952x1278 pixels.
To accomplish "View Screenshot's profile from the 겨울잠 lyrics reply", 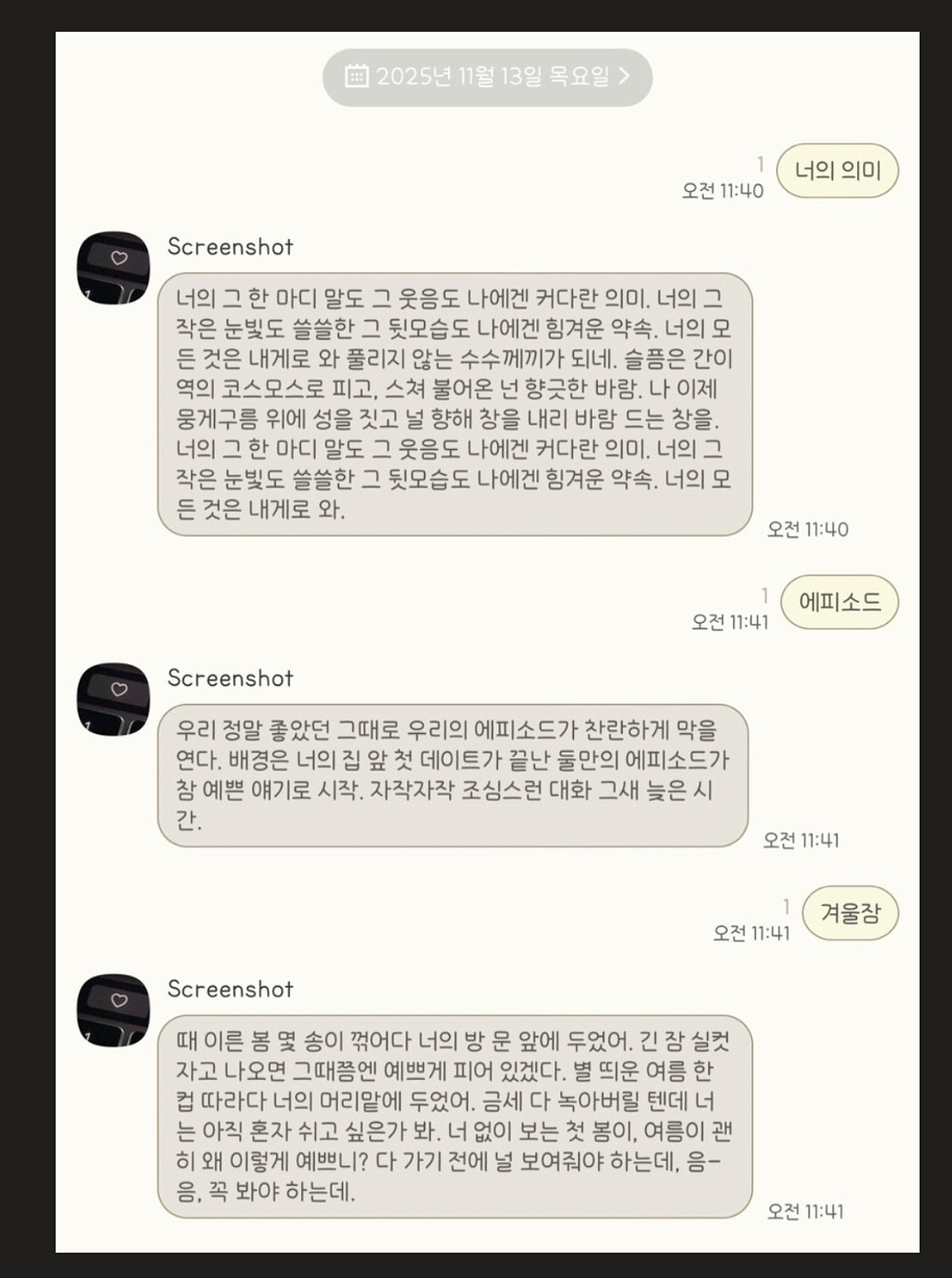I will (x=114, y=1010).
